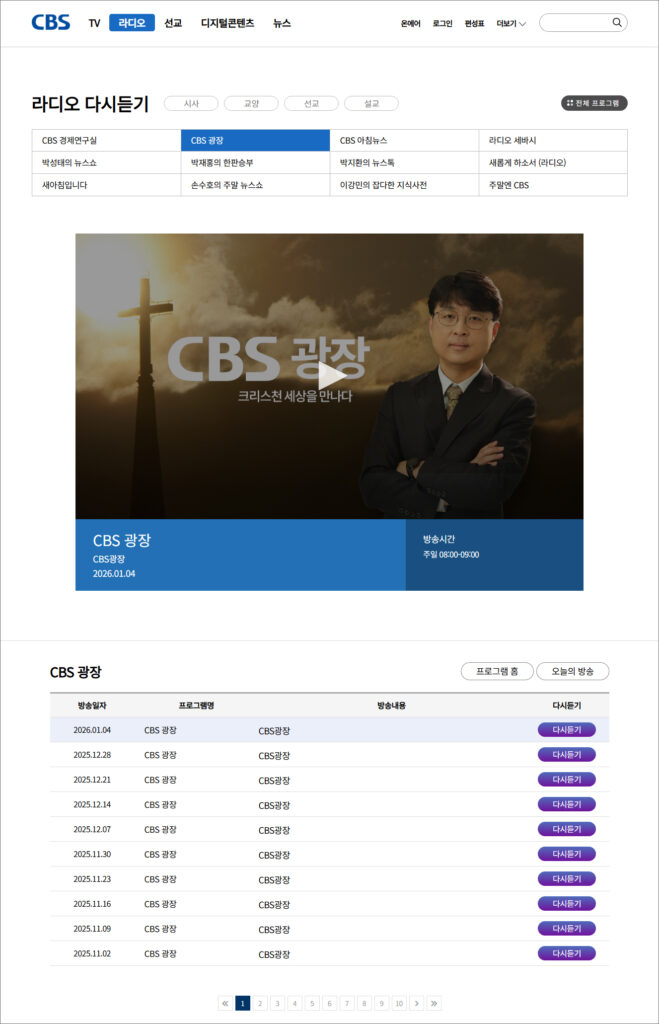Replay the 2026.01.04 episode
The height and width of the screenshot is (1024, 659).
pos(566,730)
